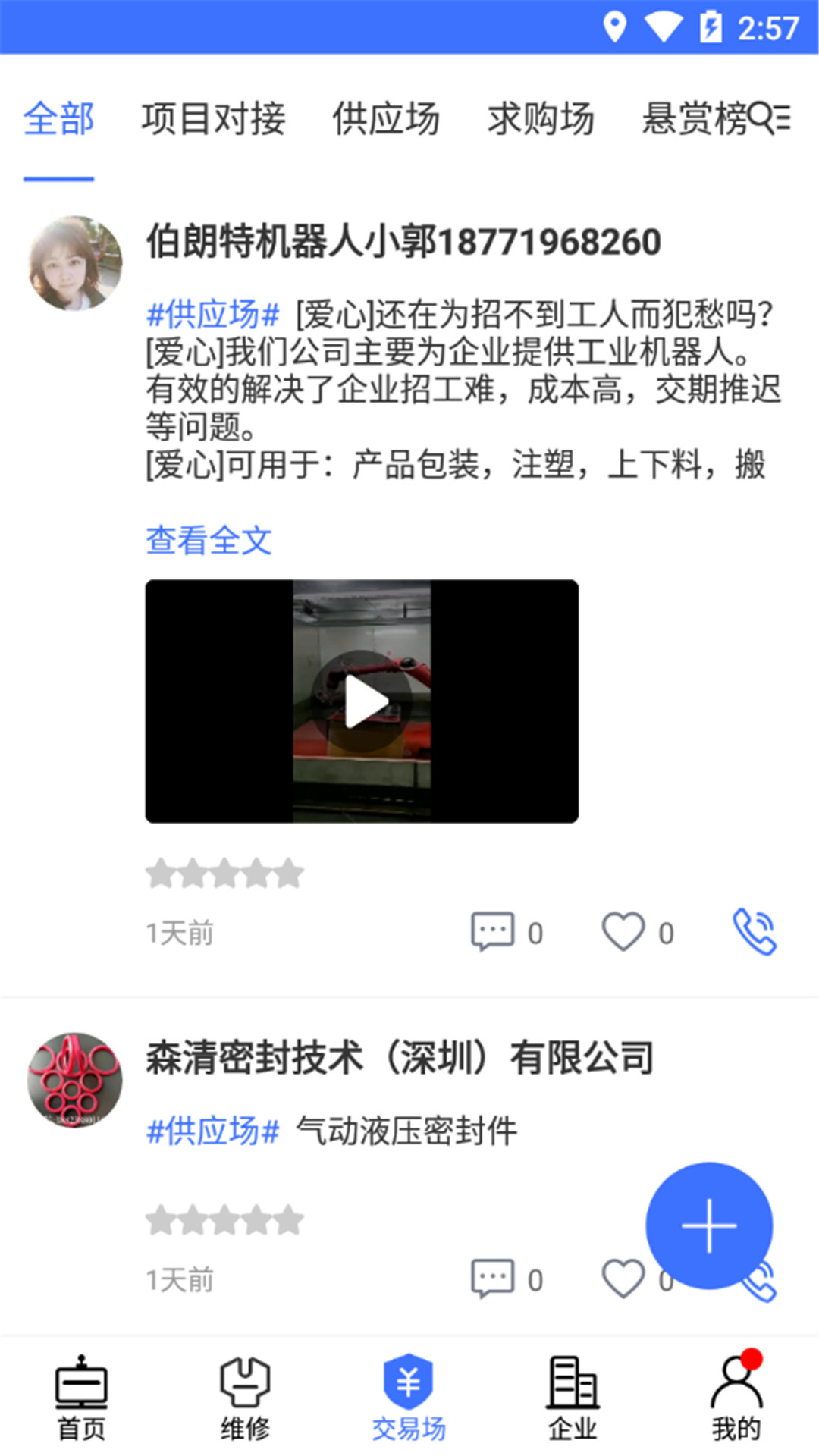Image resolution: width=819 pixels, height=1456 pixels.
Task: Comment on 森清密封技术 post
Action: (494, 1279)
